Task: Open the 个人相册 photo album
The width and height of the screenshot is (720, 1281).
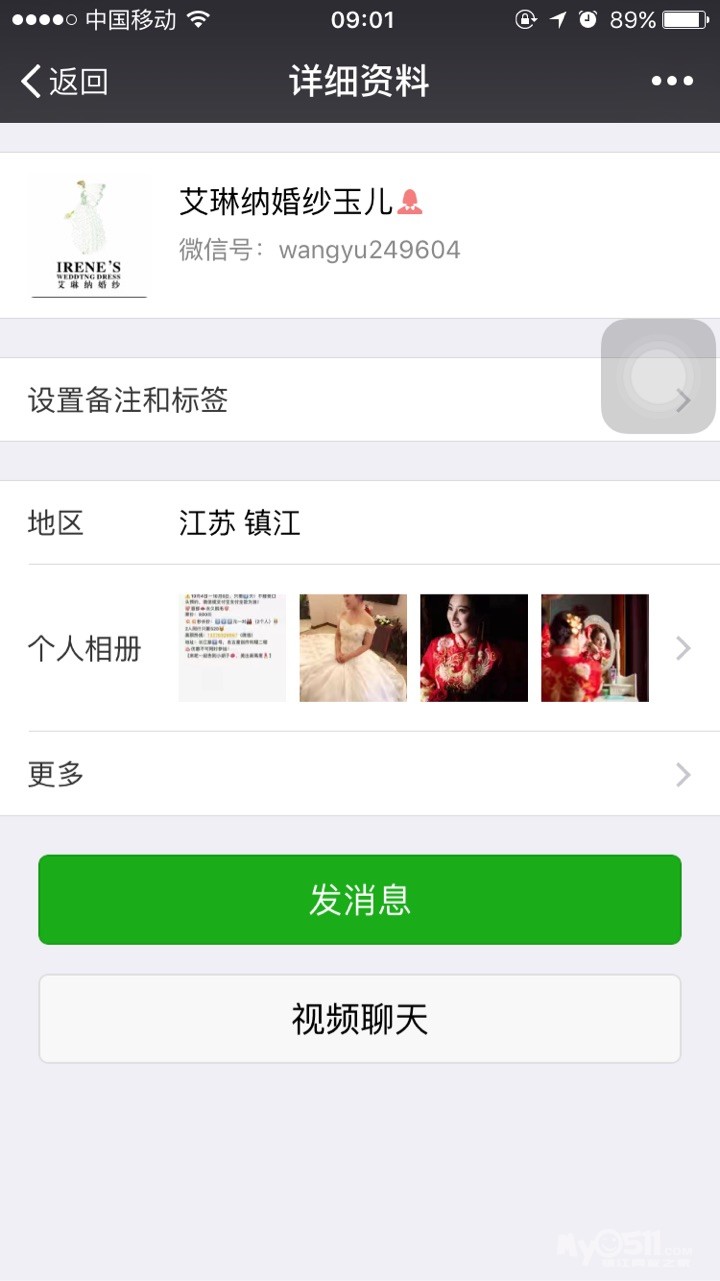Action: pyautogui.click(x=360, y=648)
